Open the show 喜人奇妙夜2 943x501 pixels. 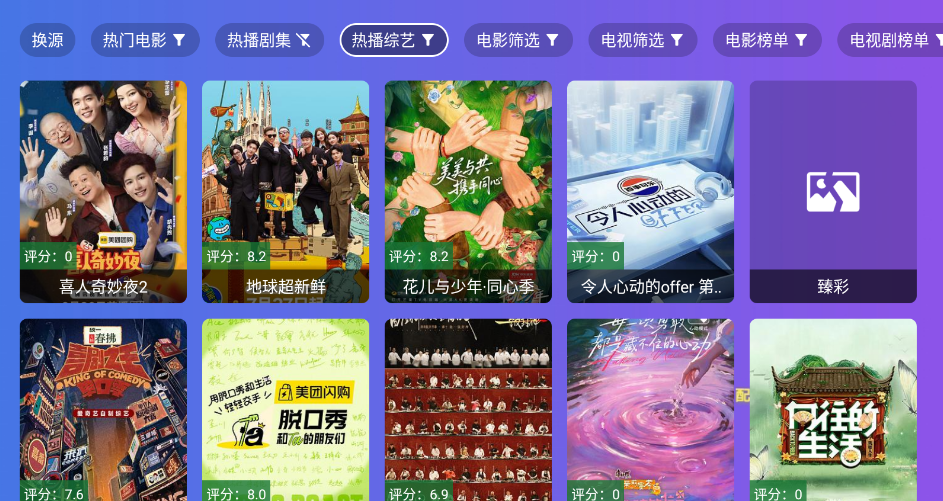click(x=103, y=191)
